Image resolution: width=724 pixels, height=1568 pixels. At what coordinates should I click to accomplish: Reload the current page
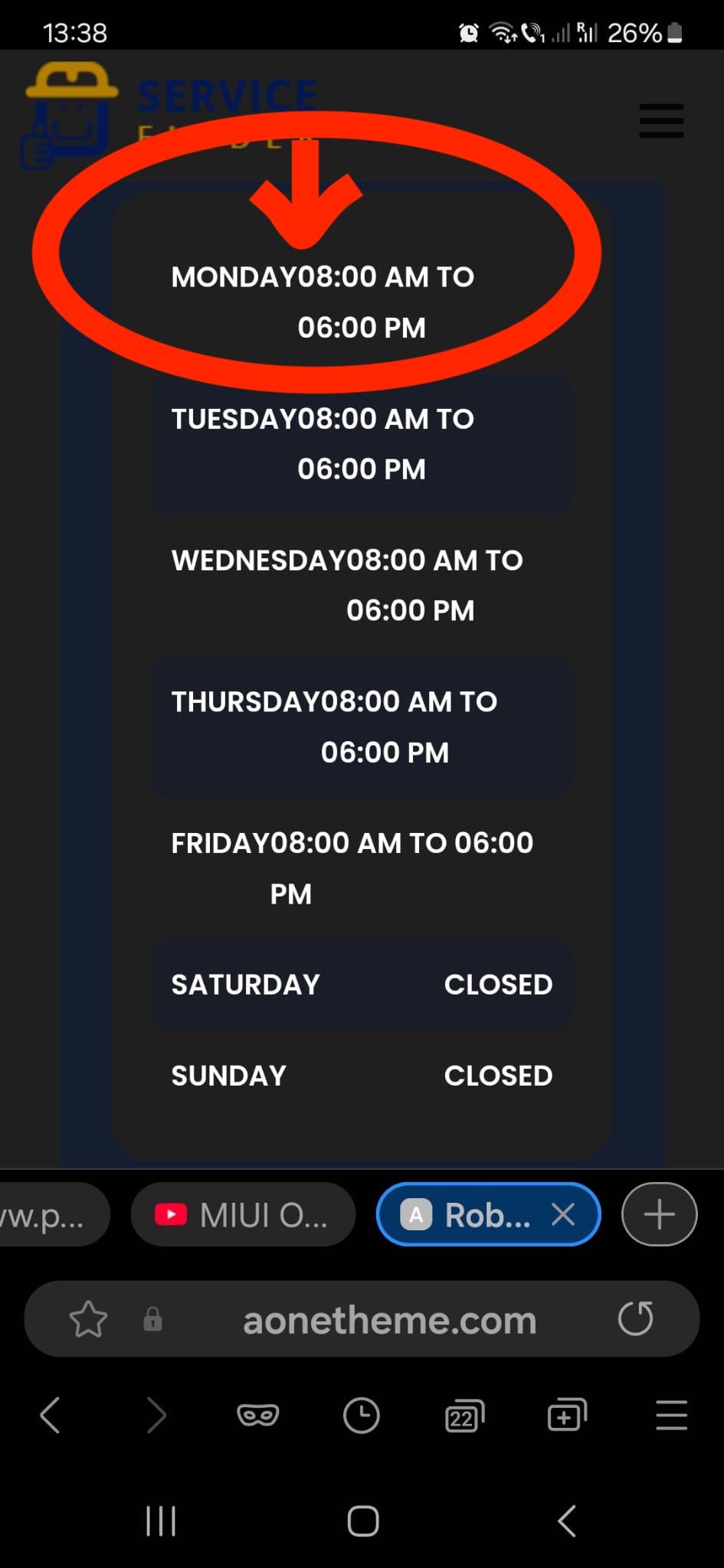coord(635,1318)
